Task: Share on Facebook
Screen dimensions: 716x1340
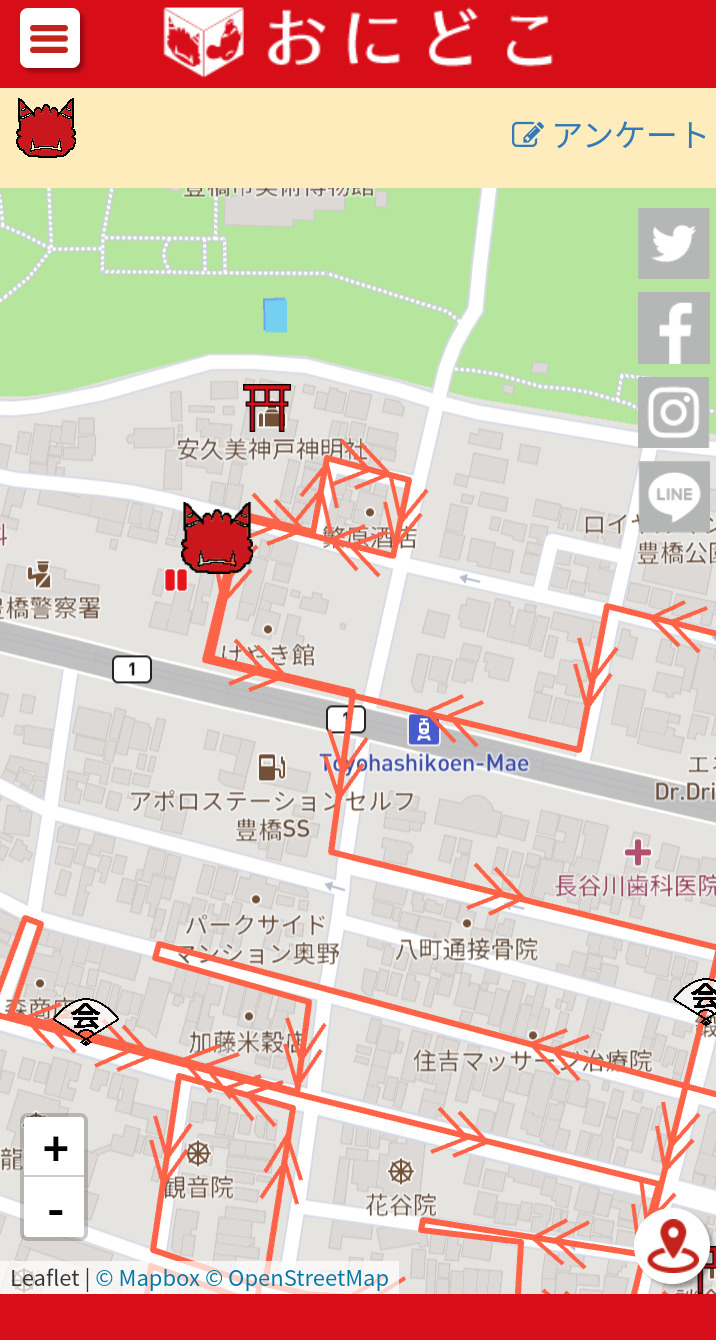Action: [673, 328]
